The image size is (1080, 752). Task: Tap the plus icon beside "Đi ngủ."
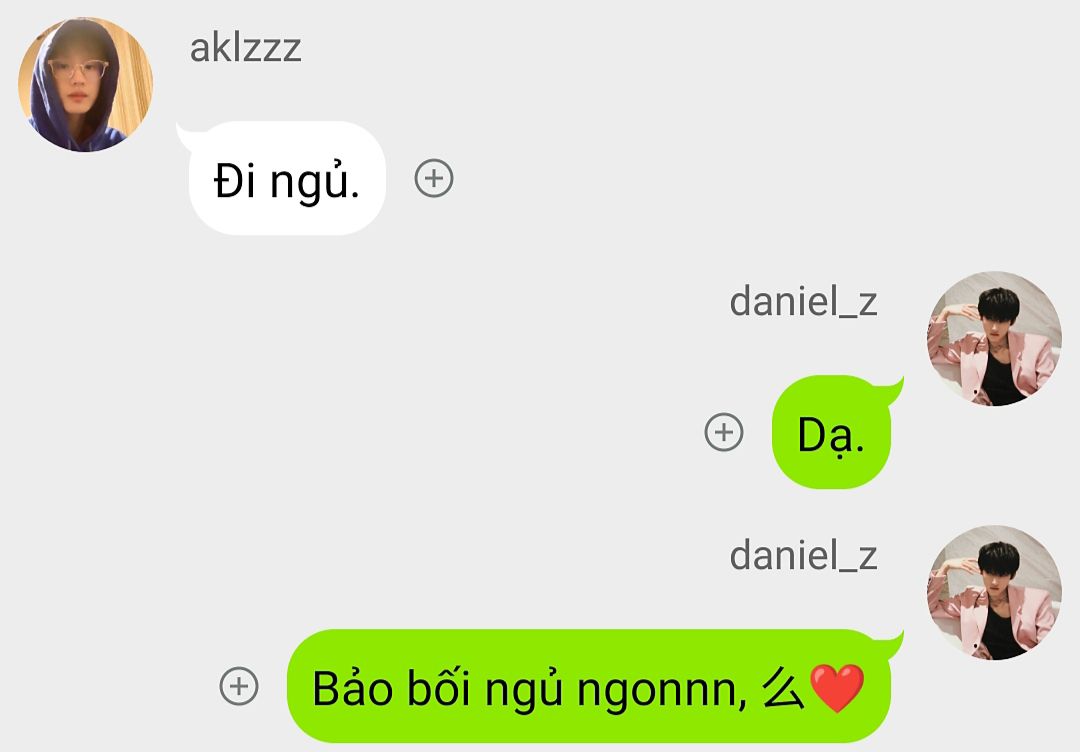coord(434,178)
